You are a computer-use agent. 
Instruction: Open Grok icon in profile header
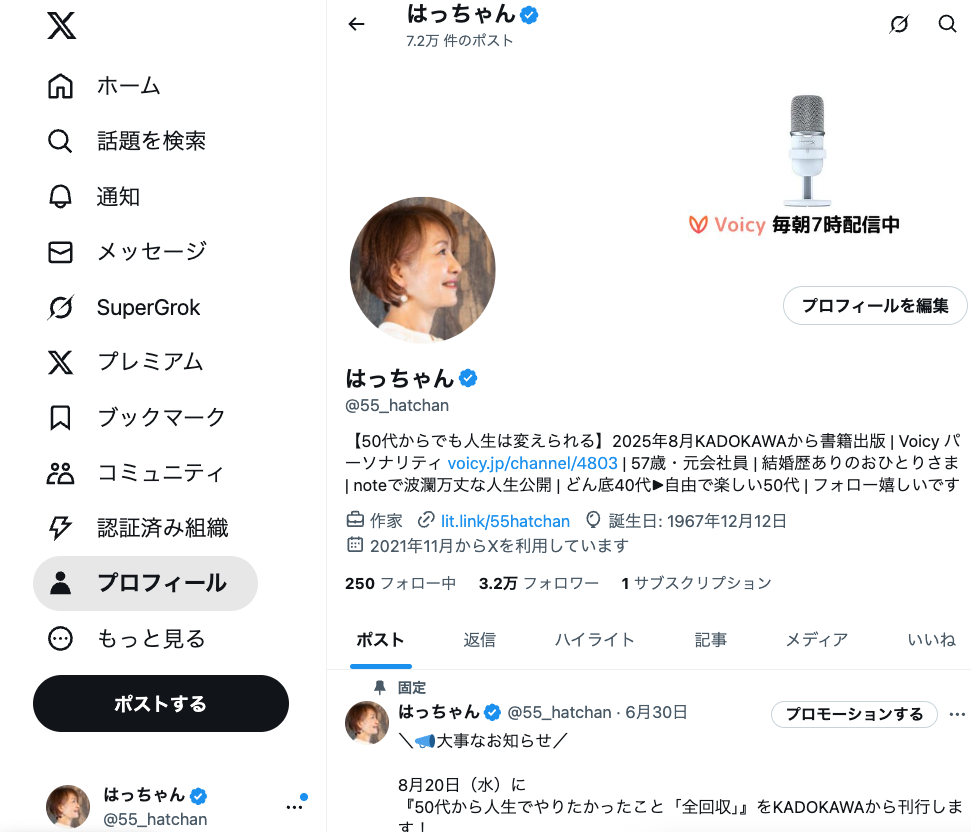point(899,24)
